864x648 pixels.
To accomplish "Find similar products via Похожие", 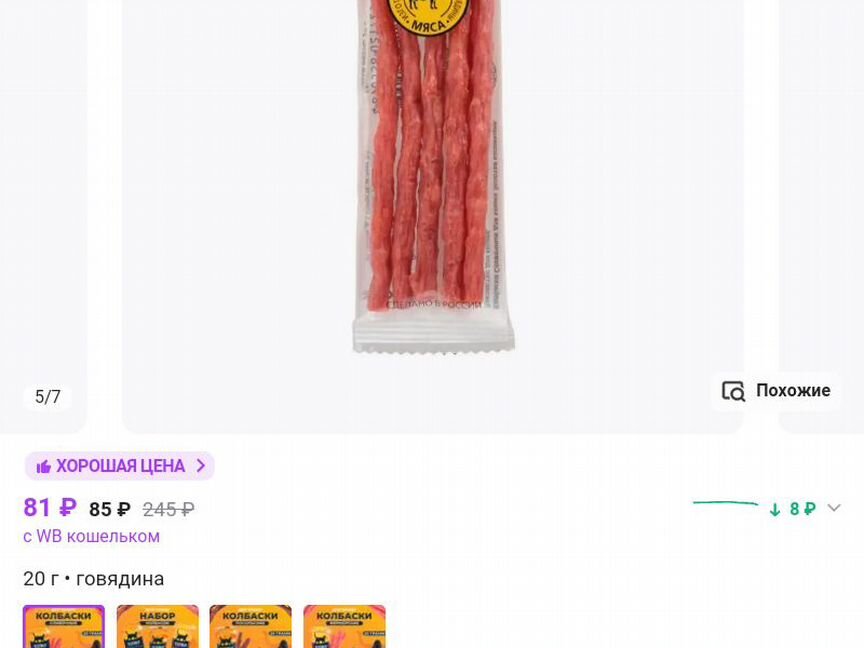I will pos(776,391).
